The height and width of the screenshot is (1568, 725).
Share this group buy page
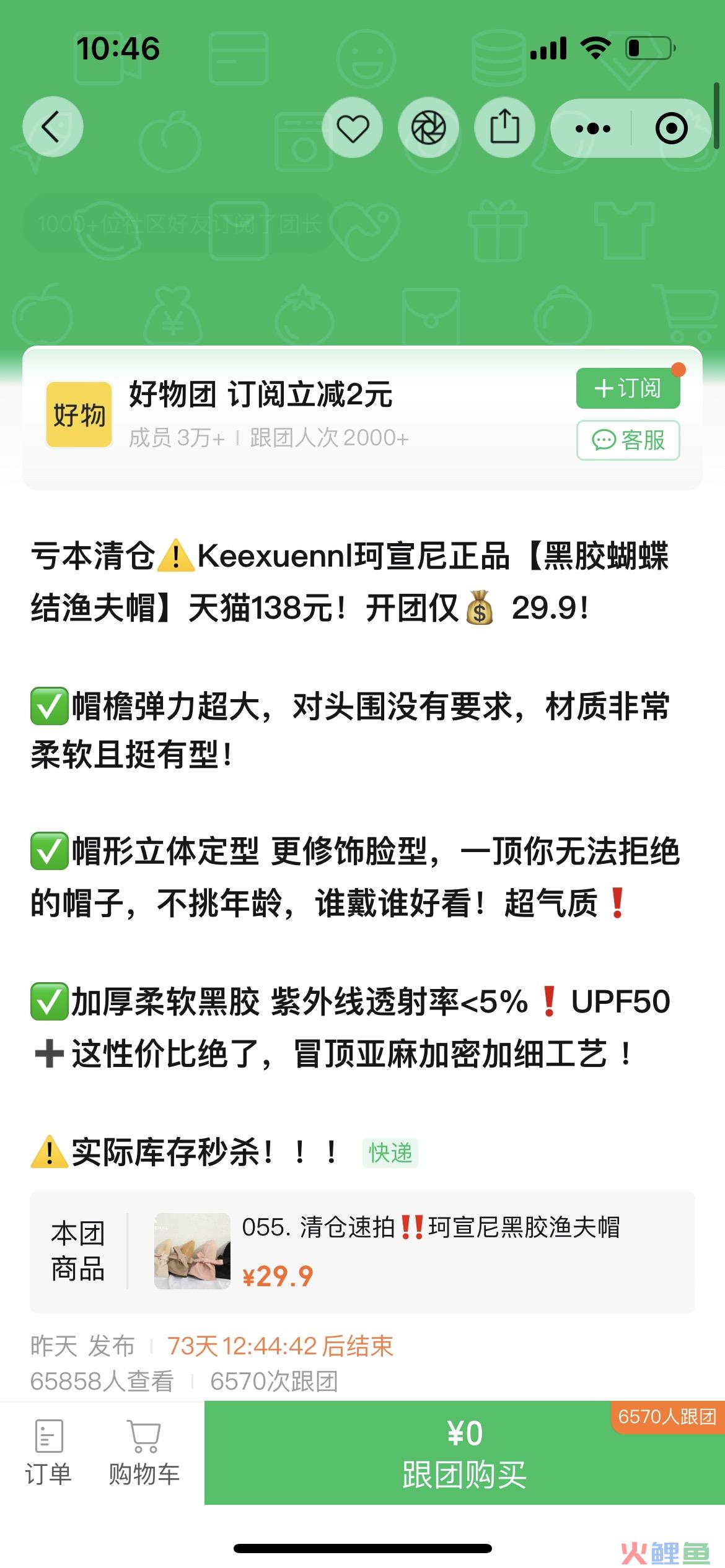click(x=504, y=128)
